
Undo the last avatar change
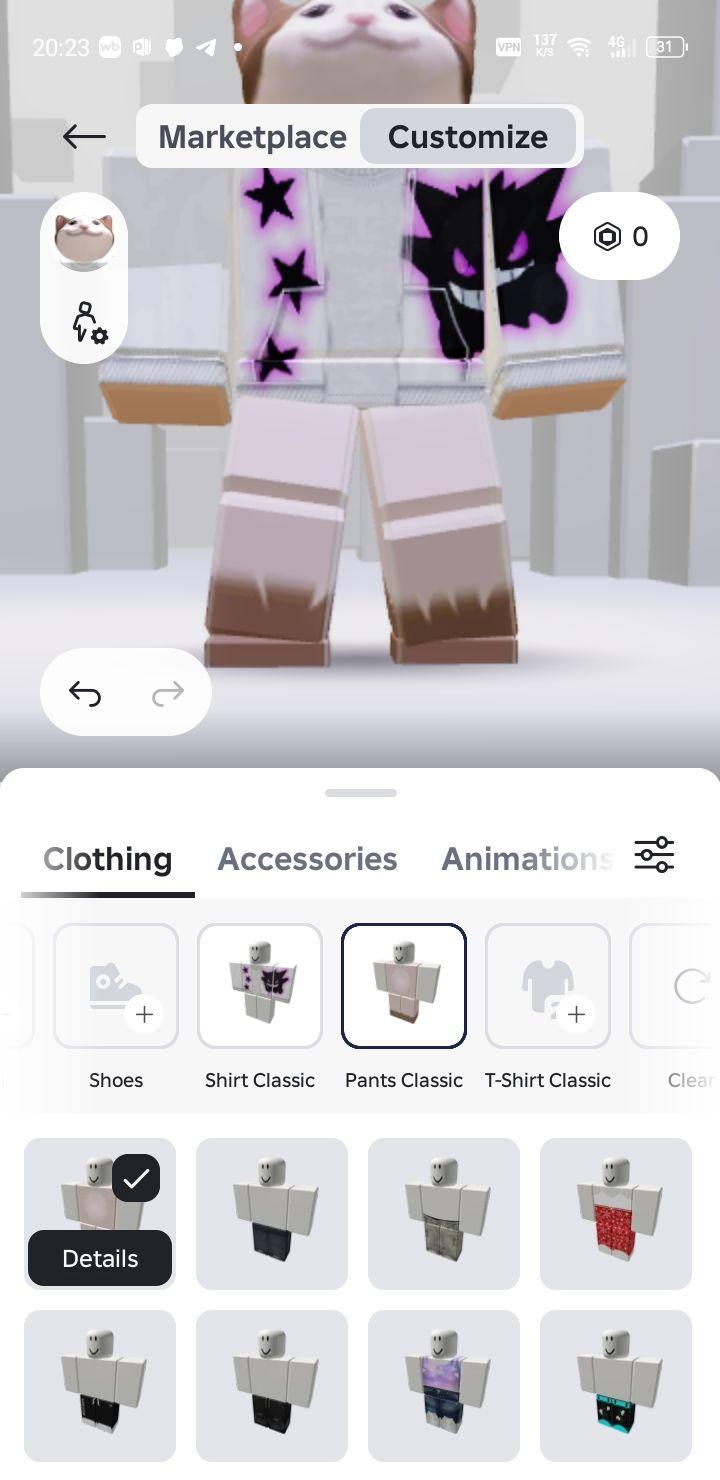(x=85, y=692)
